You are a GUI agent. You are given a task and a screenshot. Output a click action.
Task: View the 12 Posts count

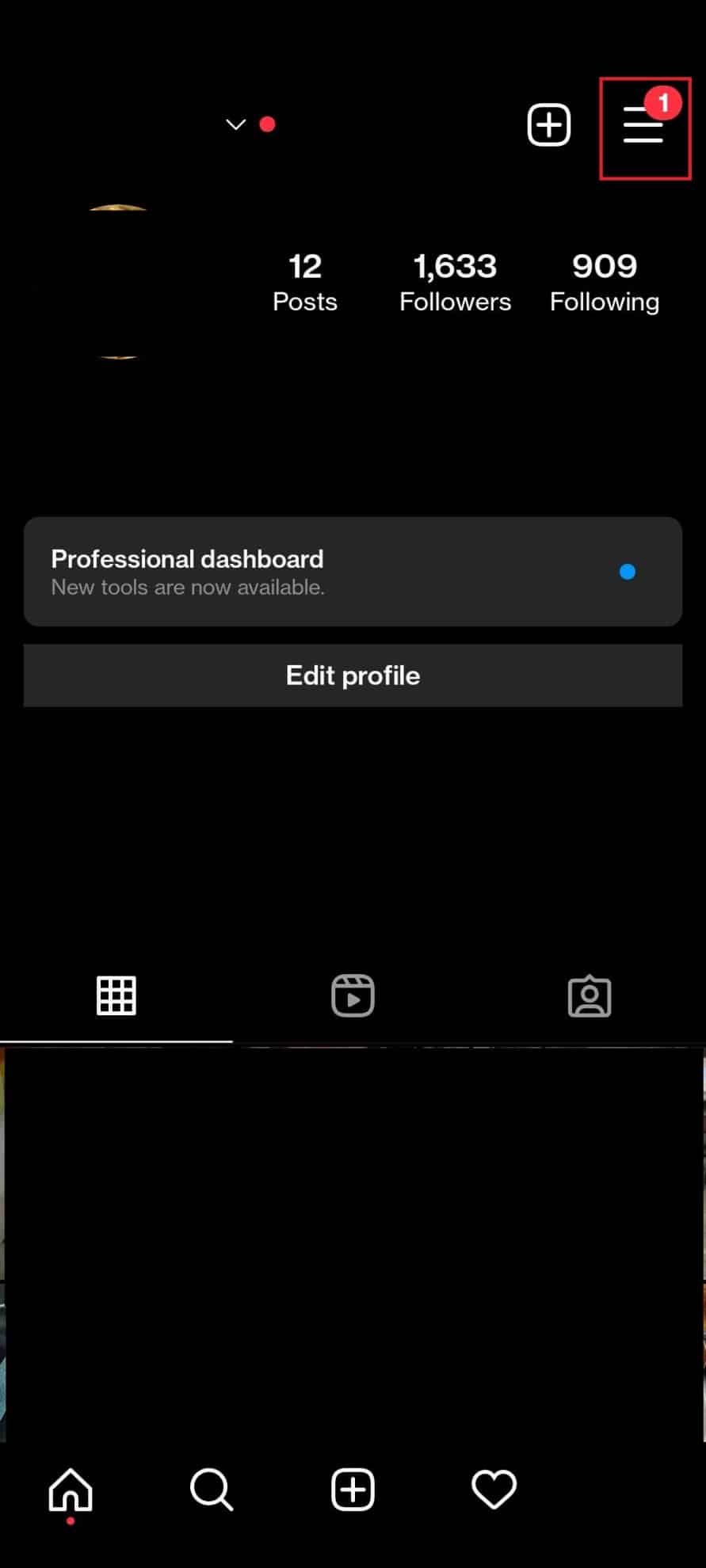(x=305, y=282)
